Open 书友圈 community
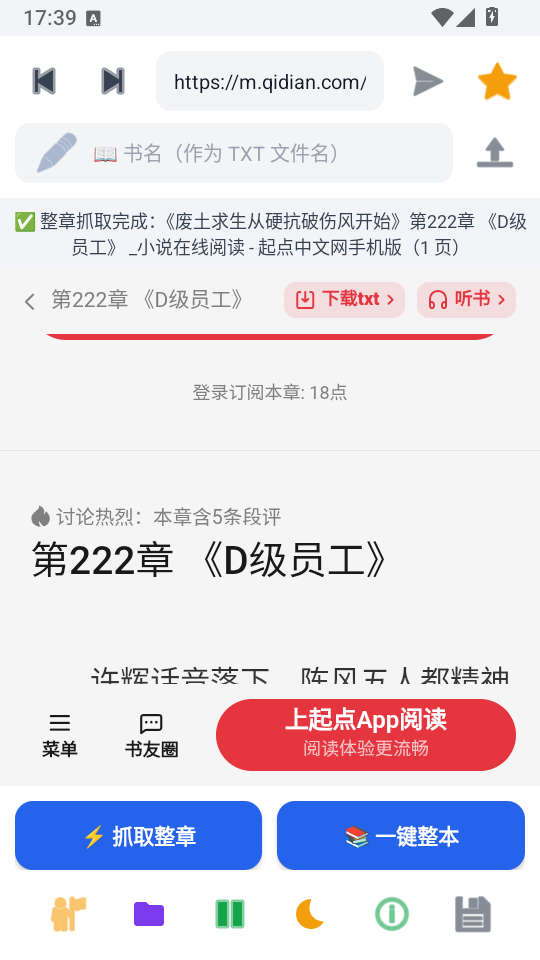The height and width of the screenshot is (960, 540). point(151,735)
